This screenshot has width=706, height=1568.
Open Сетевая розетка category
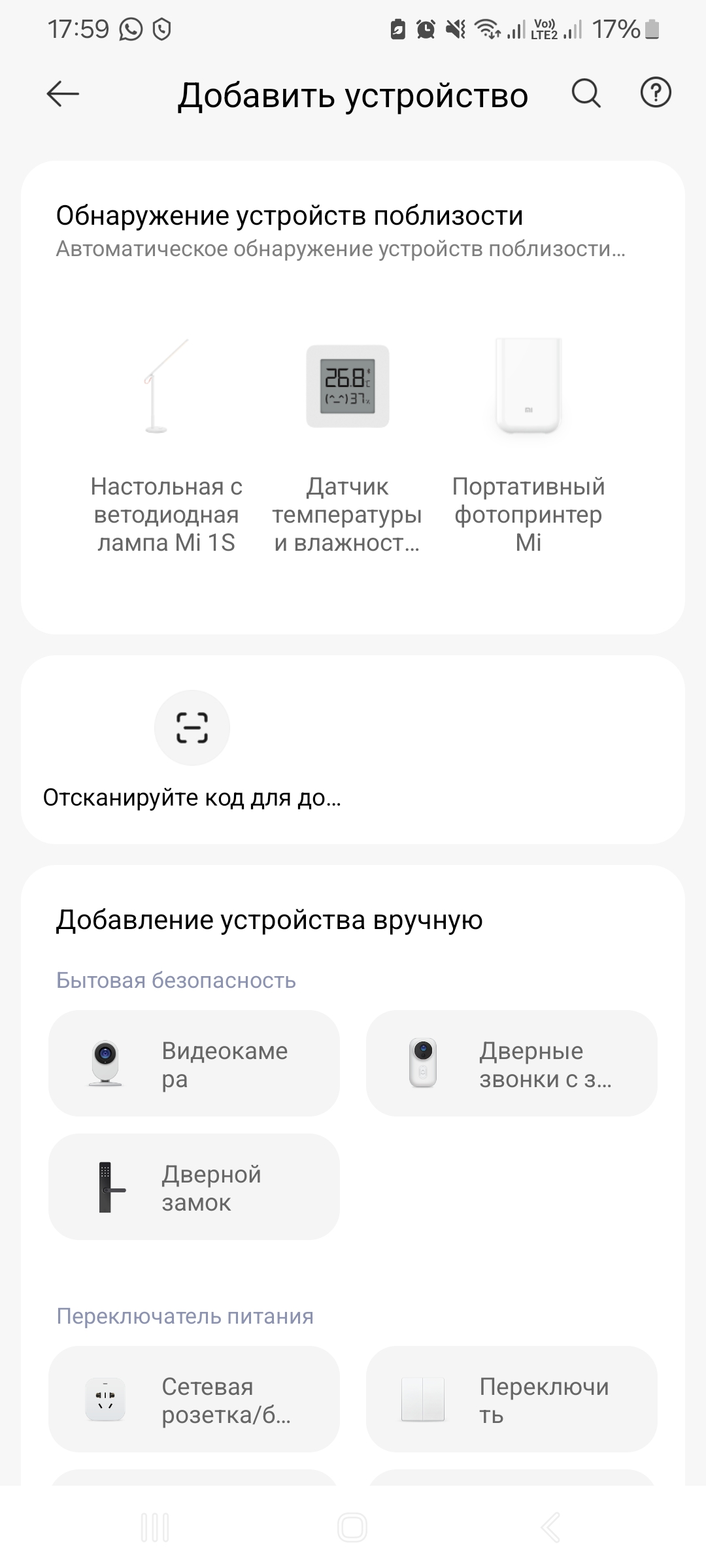[x=194, y=1399]
